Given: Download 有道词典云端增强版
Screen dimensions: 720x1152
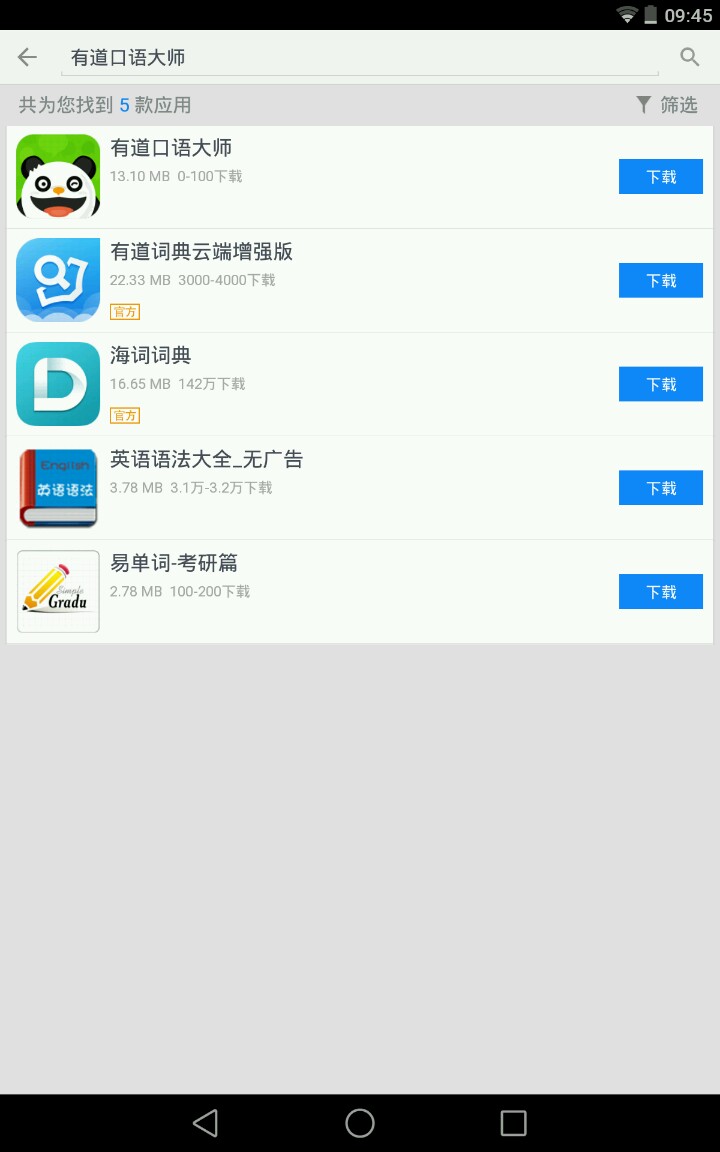Looking at the screenshot, I should pyautogui.click(x=660, y=281).
